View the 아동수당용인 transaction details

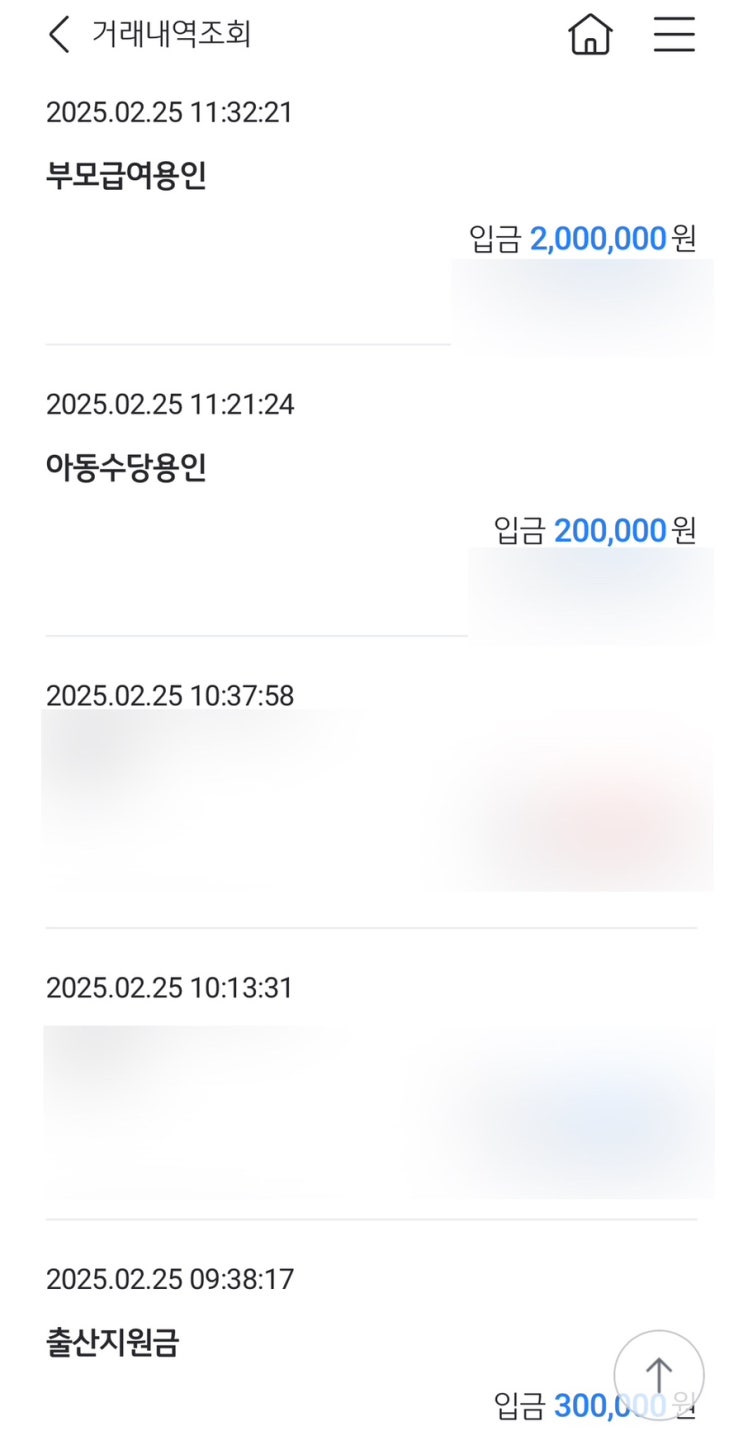tap(127, 467)
